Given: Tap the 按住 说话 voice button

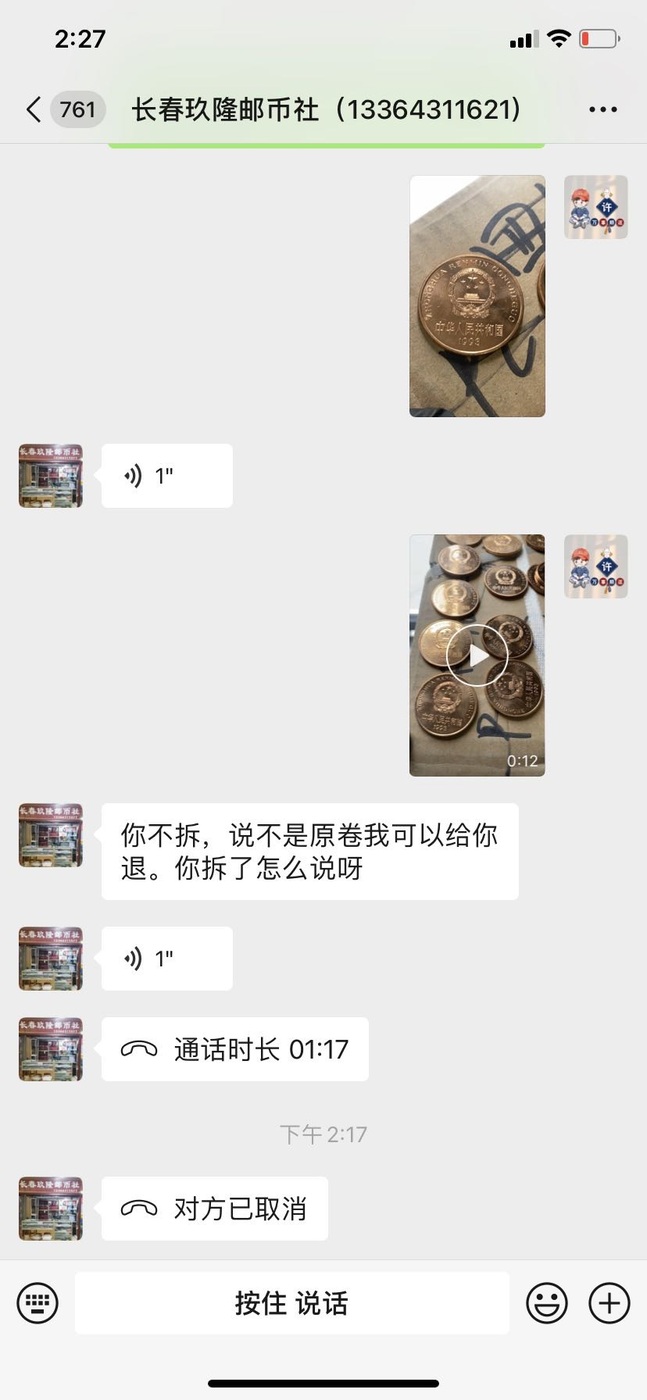Looking at the screenshot, I should (x=292, y=1303).
